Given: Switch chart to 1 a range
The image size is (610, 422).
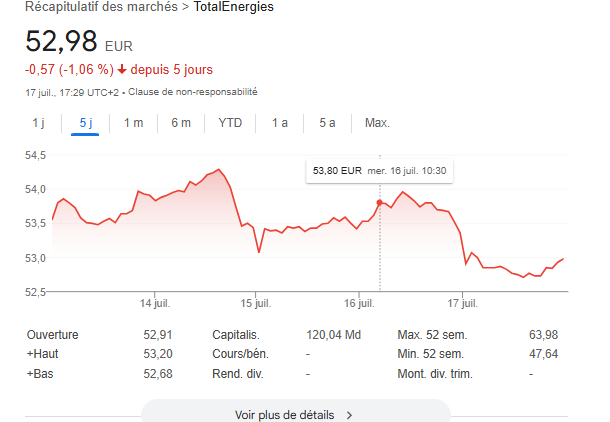Looking at the screenshot, I should point(280,123).
